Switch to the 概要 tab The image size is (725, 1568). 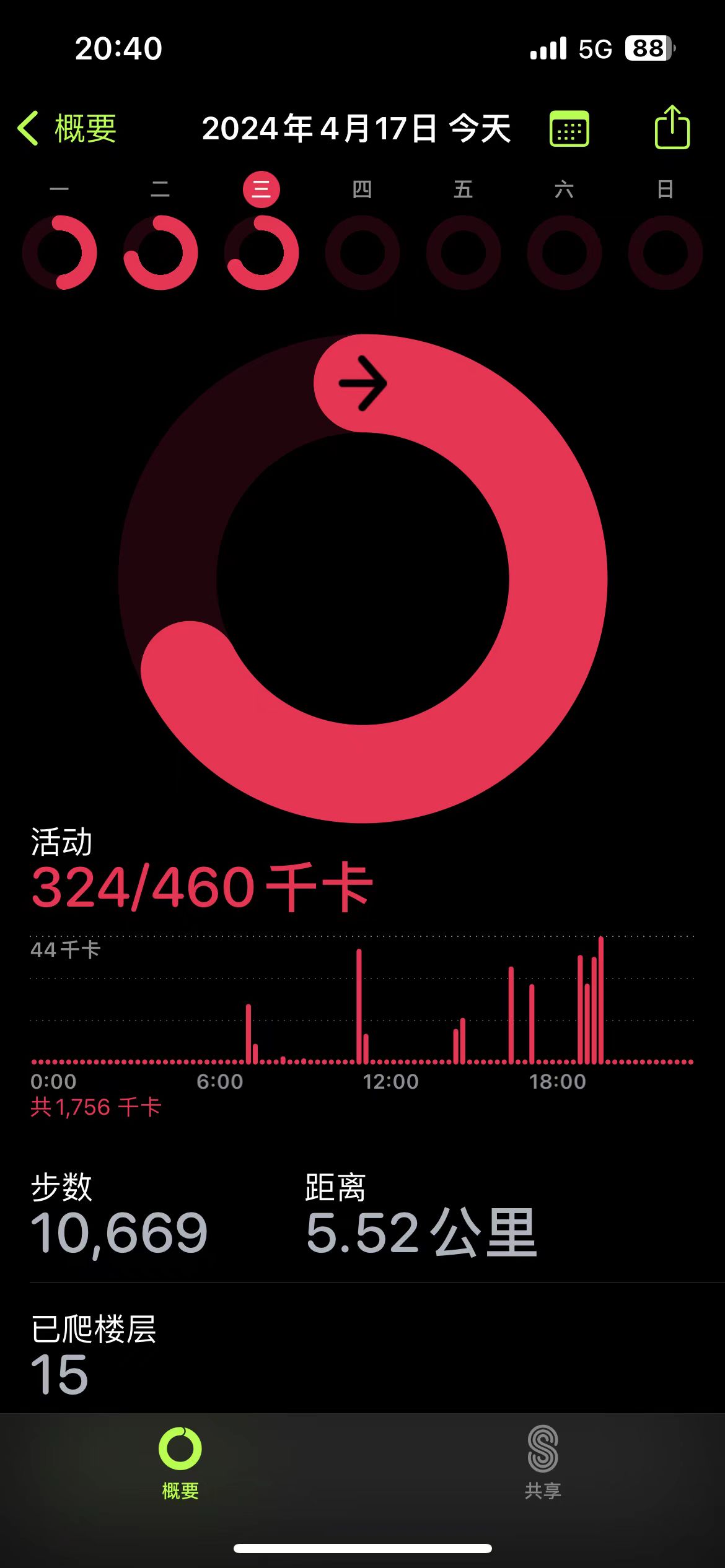click(180, 1463)
